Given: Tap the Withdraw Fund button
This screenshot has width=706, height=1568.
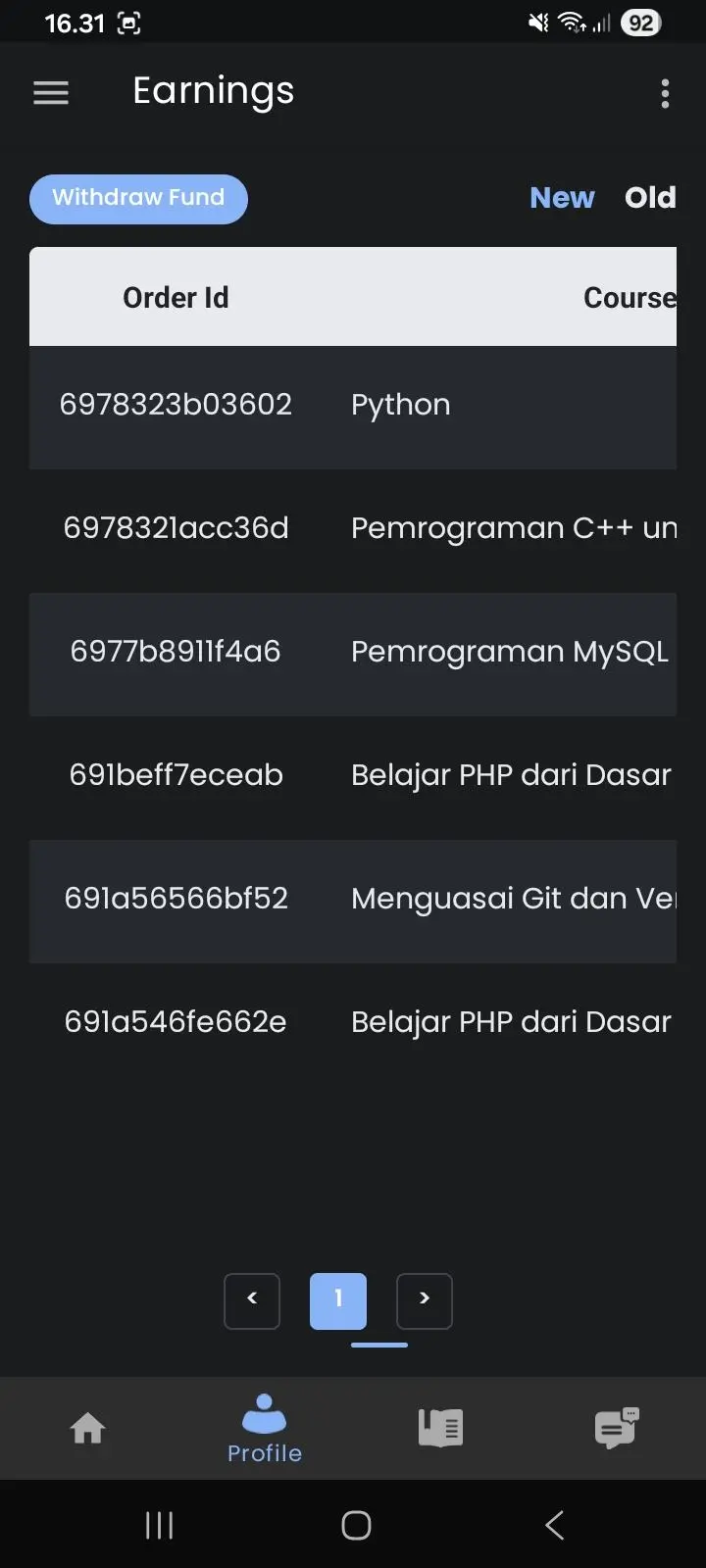Looking at the screenshot, I should coord(138,199).
